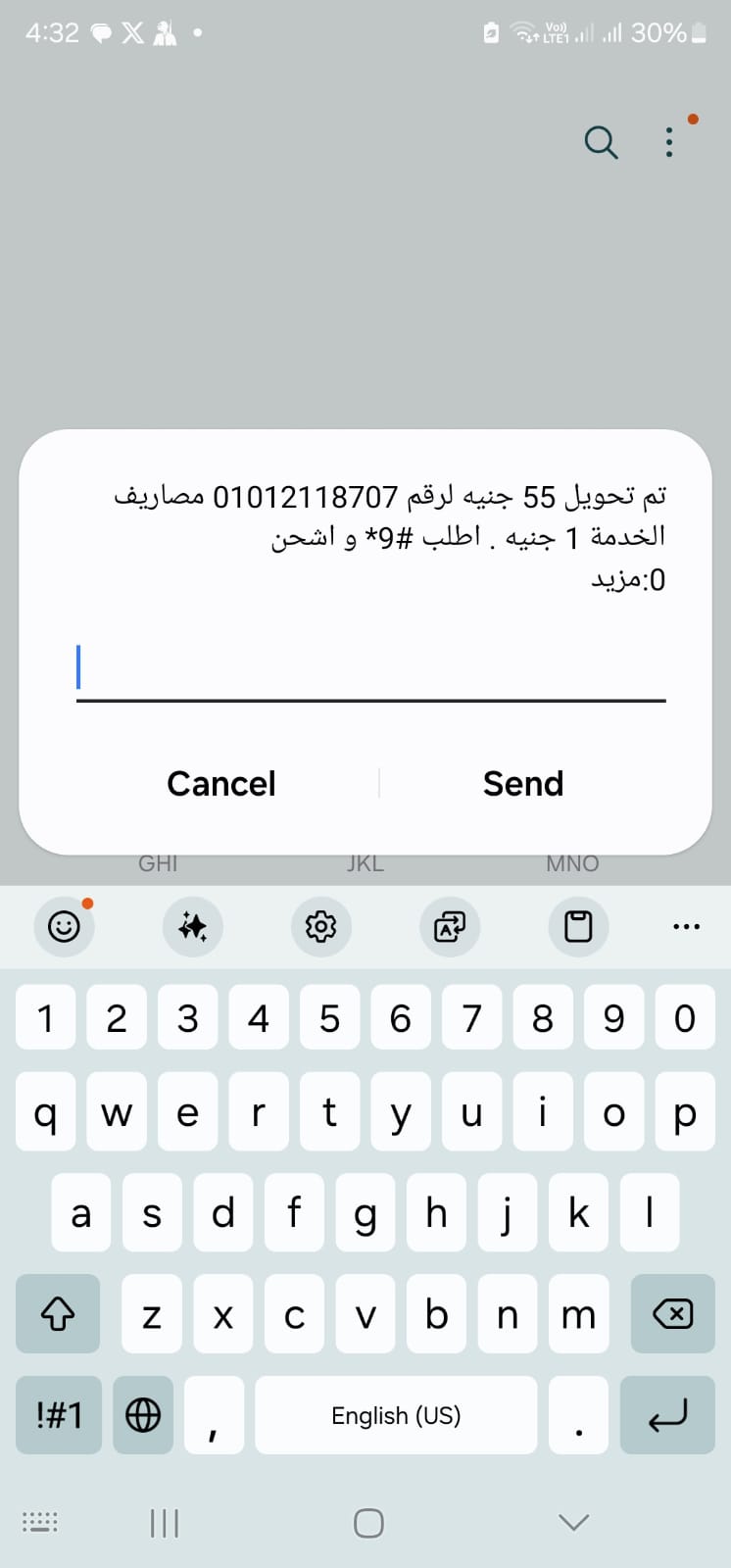This screenshot has width=731, height=1568.
Task: Tap Send to submit the USSD reply
Action: (523, 783)
